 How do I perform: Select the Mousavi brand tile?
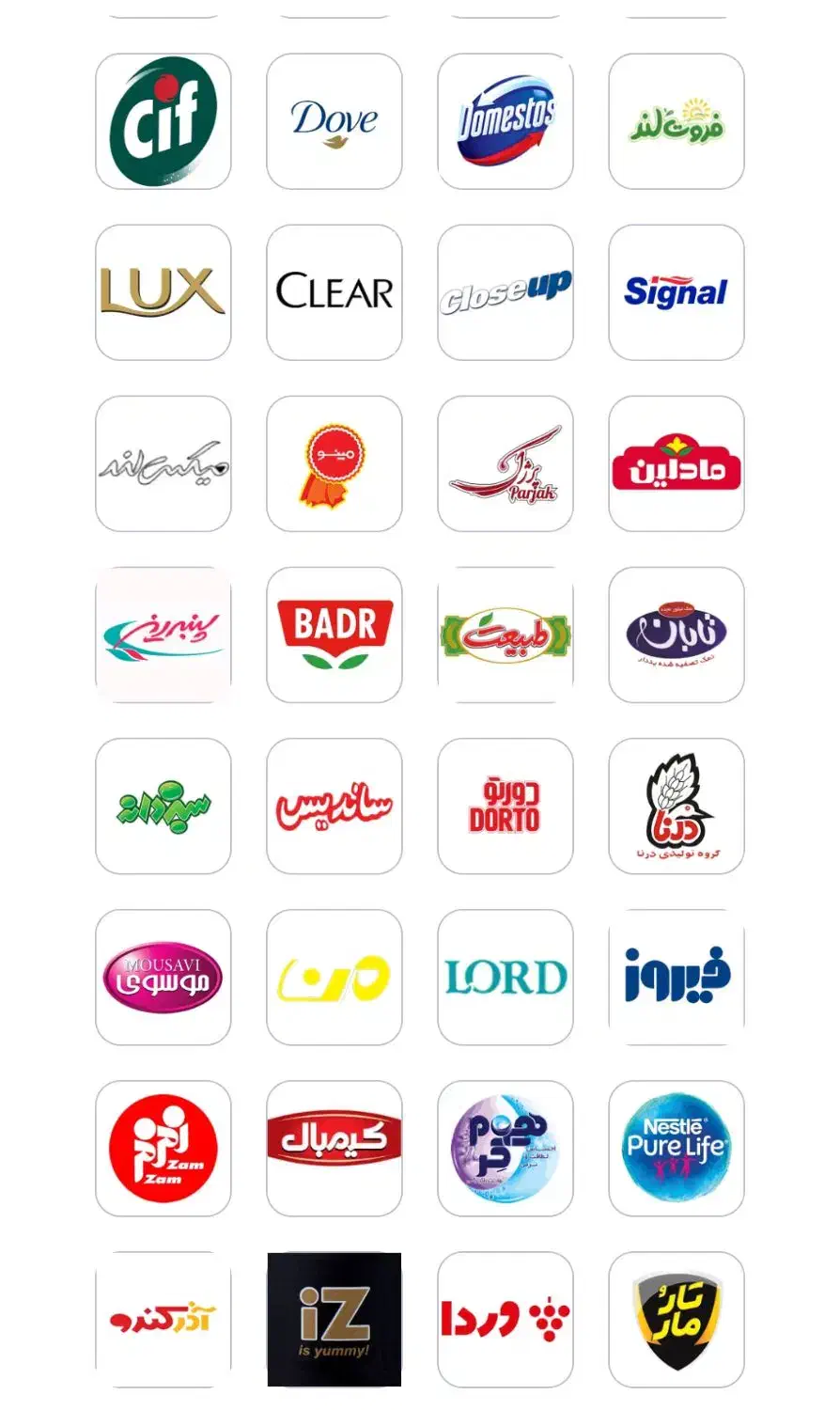[163, 977]
